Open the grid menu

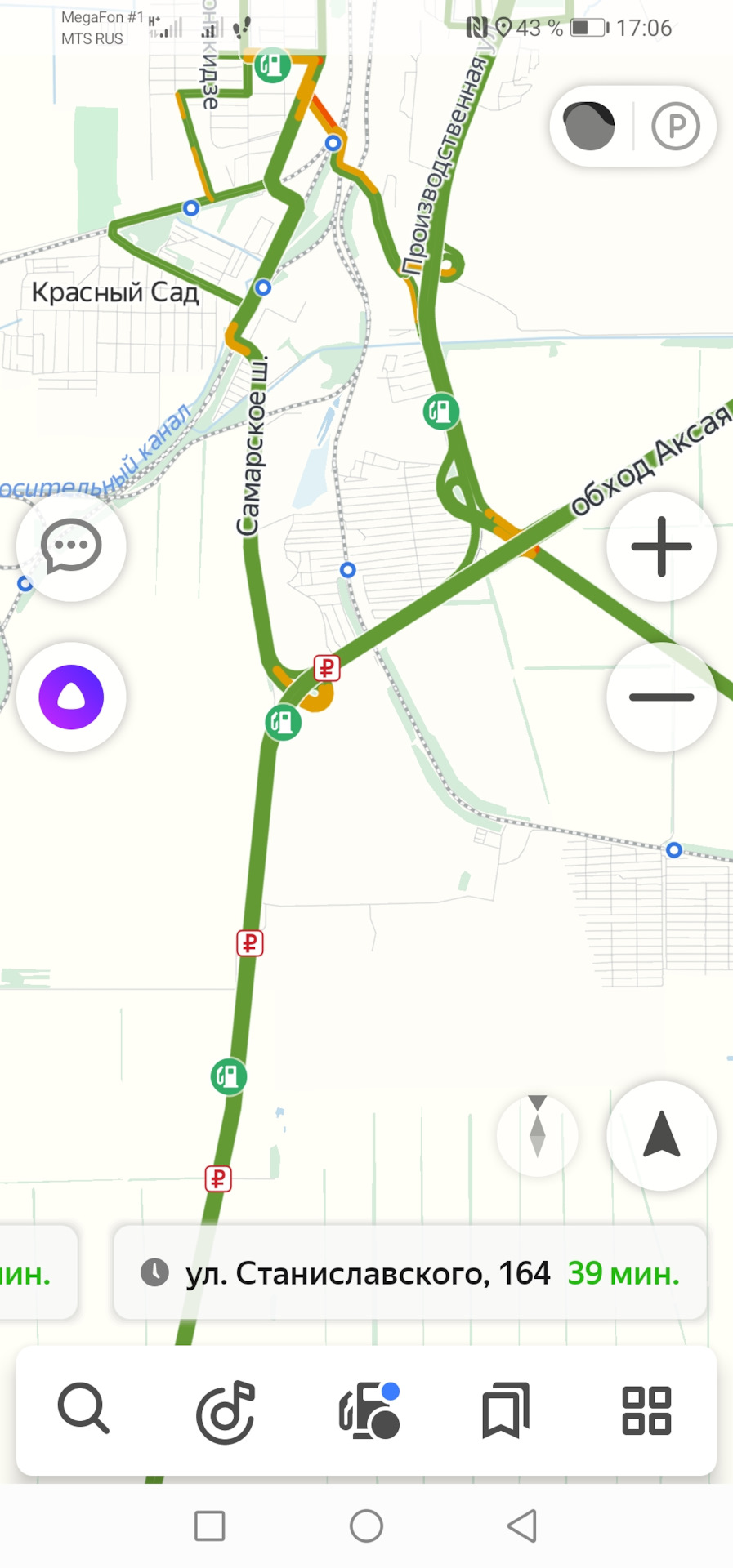point(646,1410)
